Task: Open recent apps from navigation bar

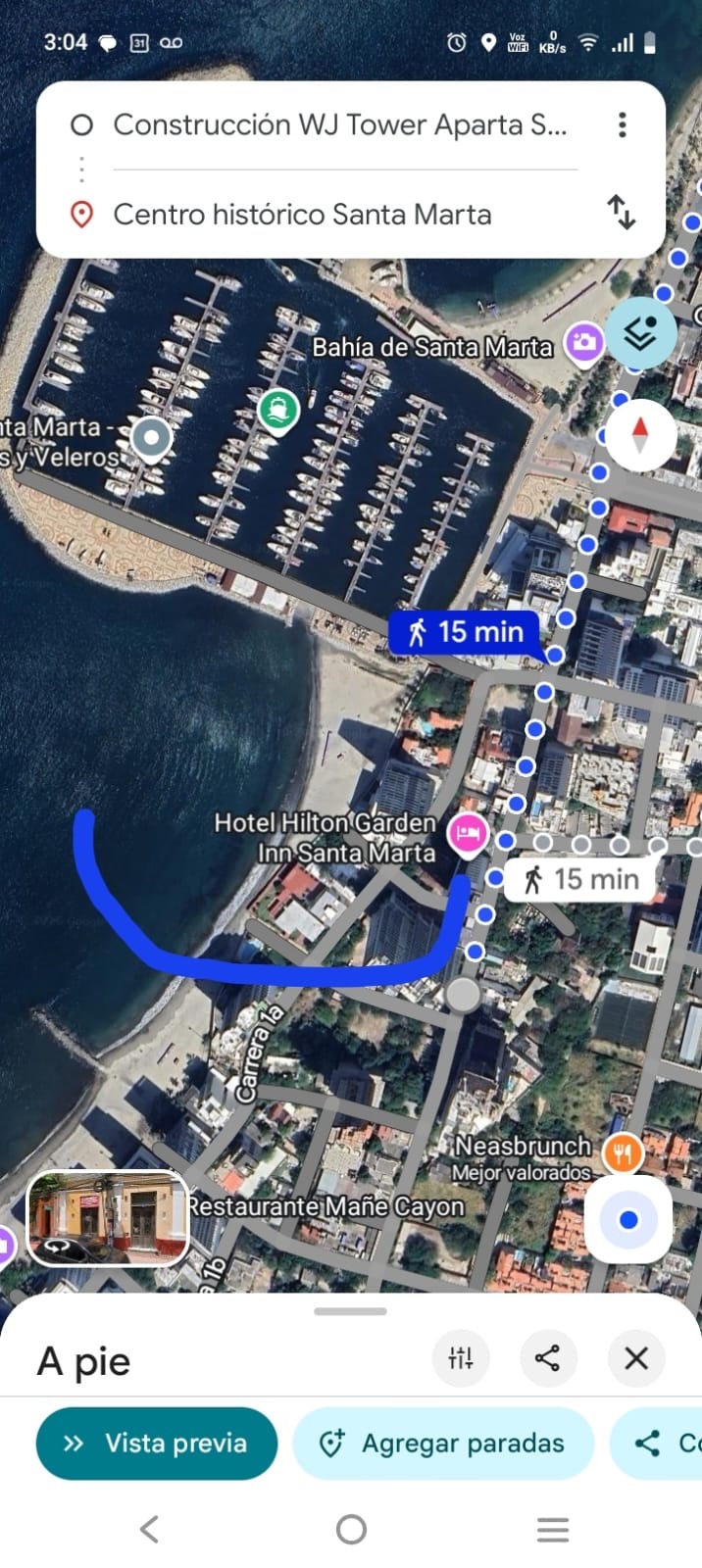Action: tap(553, 1529)
